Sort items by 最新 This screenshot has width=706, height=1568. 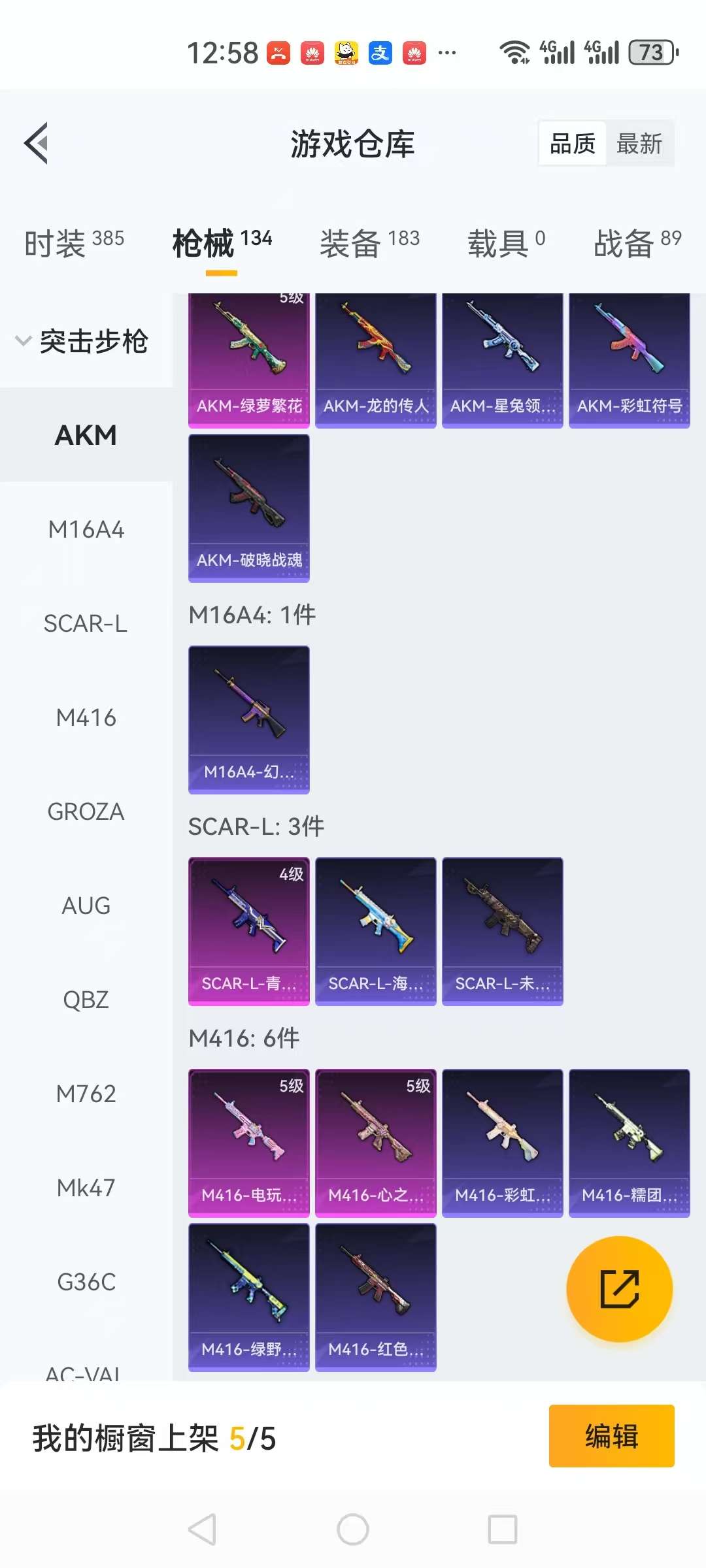click(639, 144)
